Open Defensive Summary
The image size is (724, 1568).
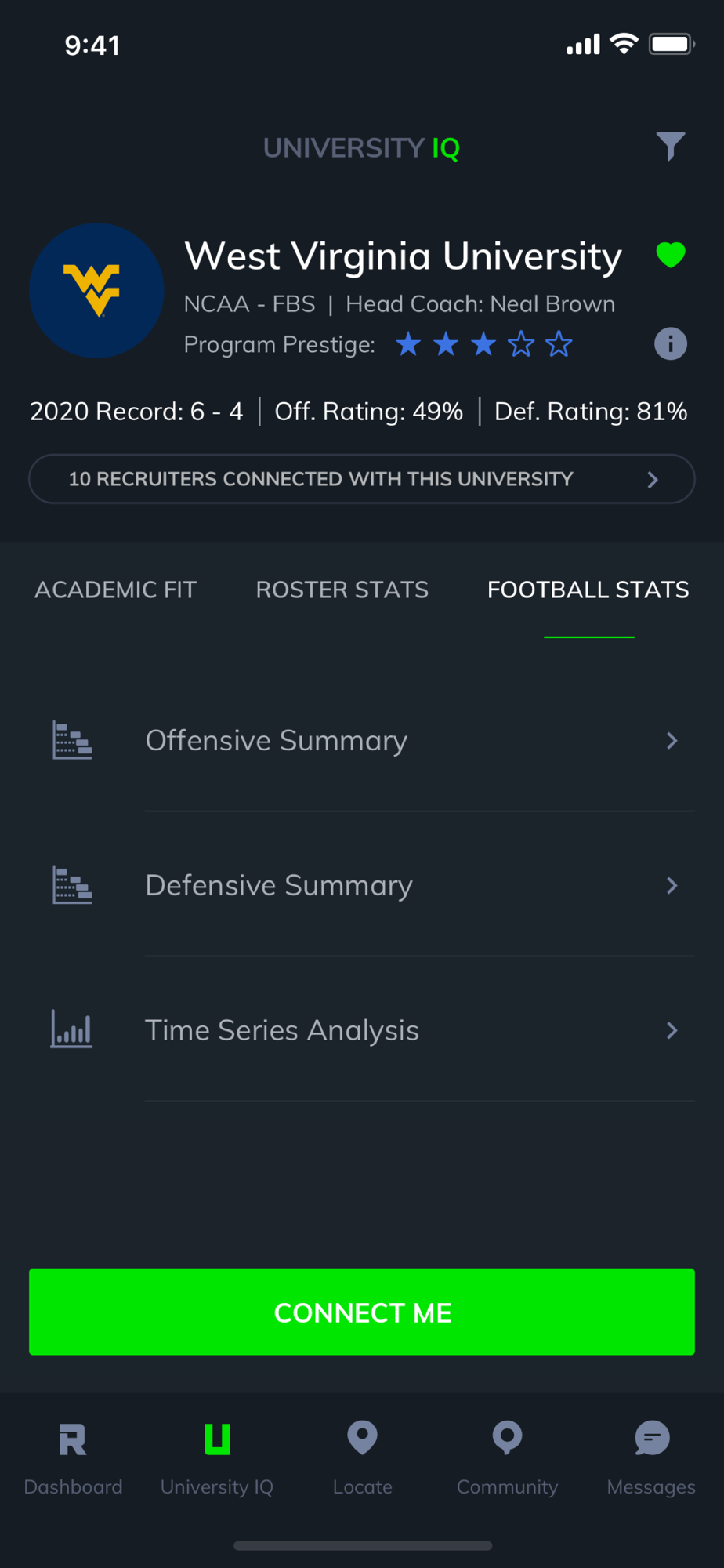coord(362,885)
